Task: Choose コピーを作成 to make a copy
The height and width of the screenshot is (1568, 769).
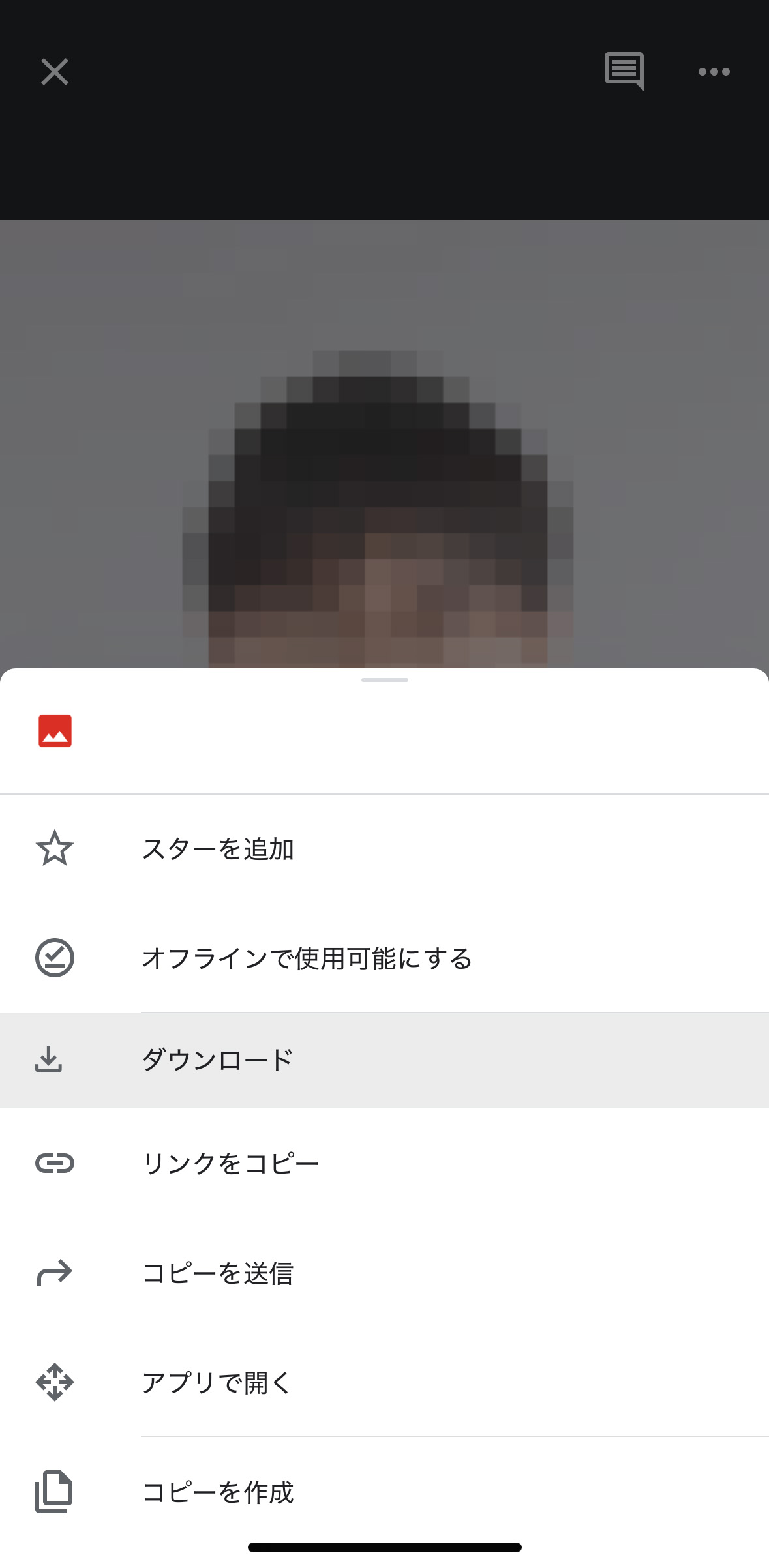Action: coord(384,1492)
